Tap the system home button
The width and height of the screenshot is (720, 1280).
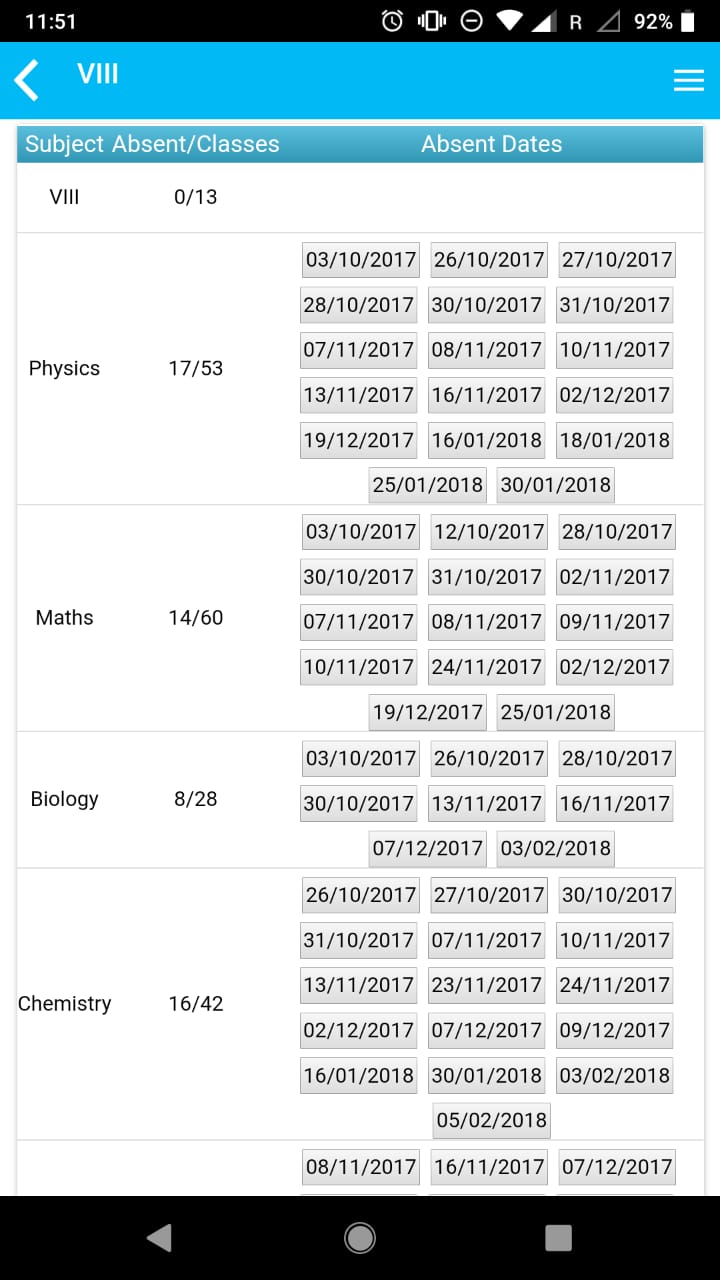pyautogui.click(x=360, y=1238)
